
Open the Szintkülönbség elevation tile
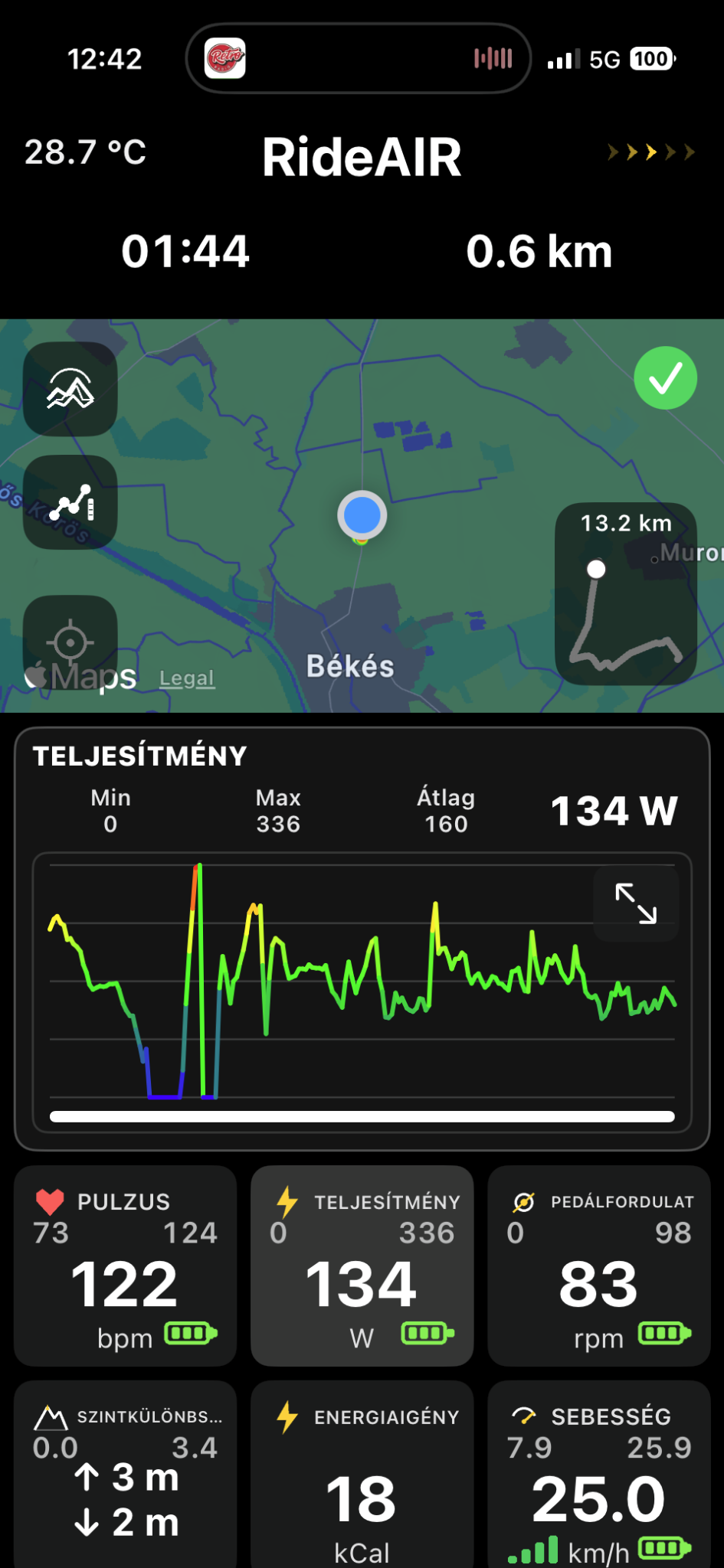pyautogui.click(x=126, y=1475)
